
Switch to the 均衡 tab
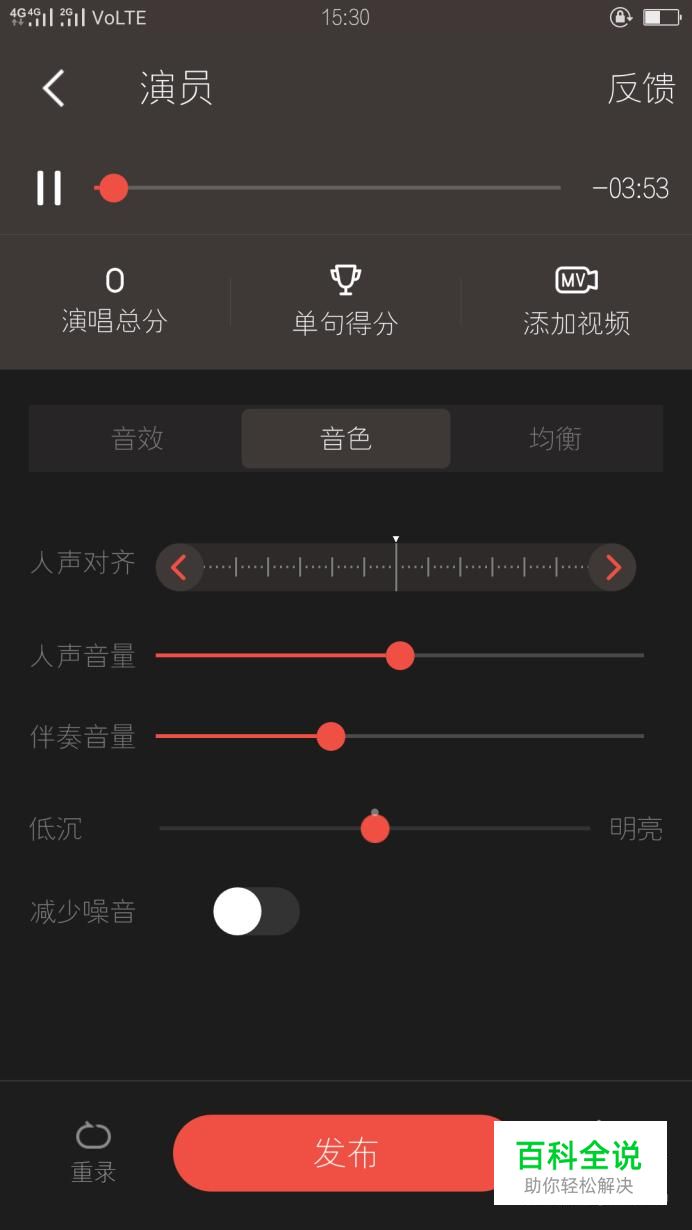coord(555,438)
